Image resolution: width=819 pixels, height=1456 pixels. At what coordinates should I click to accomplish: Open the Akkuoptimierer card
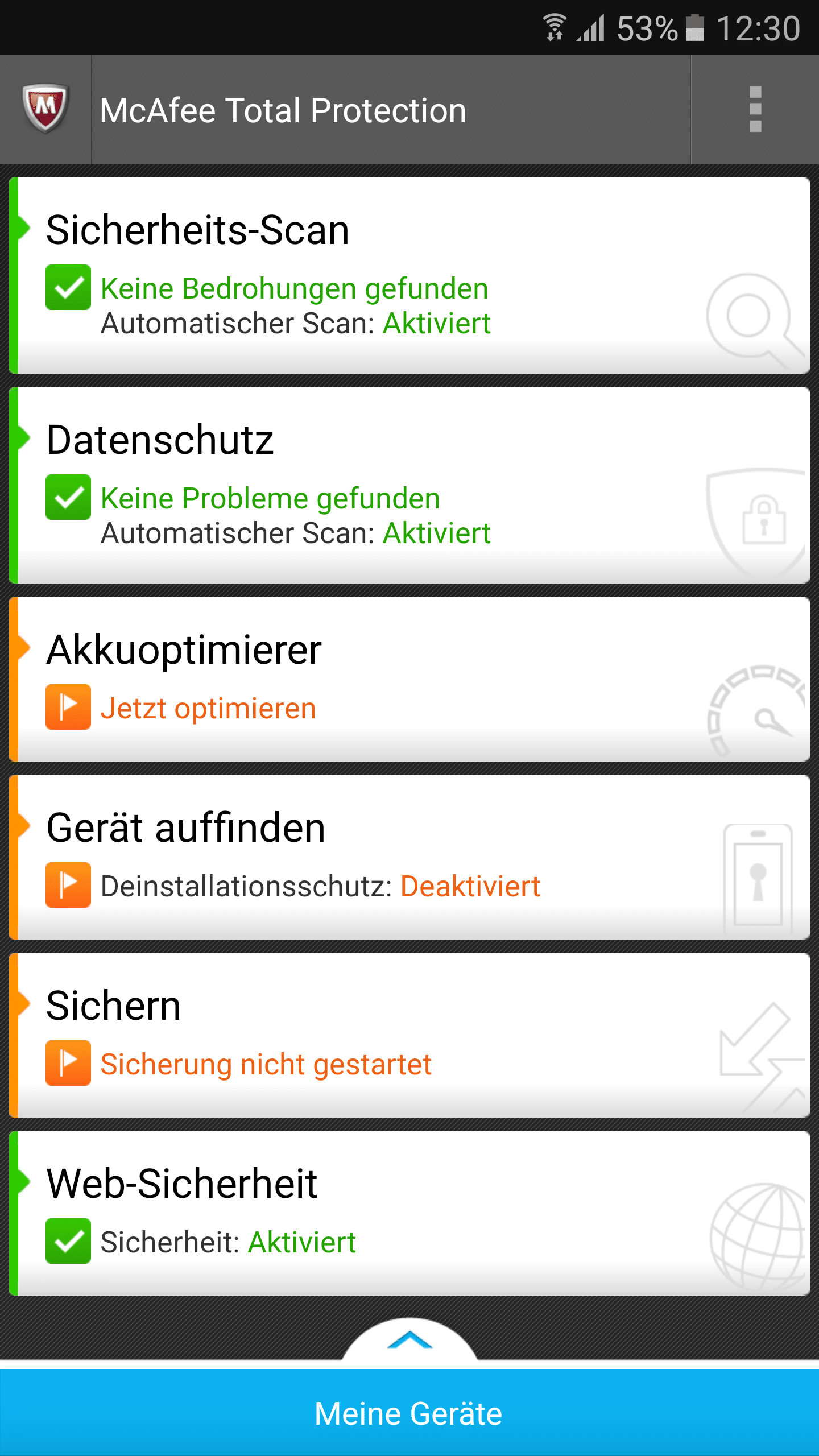409,679
